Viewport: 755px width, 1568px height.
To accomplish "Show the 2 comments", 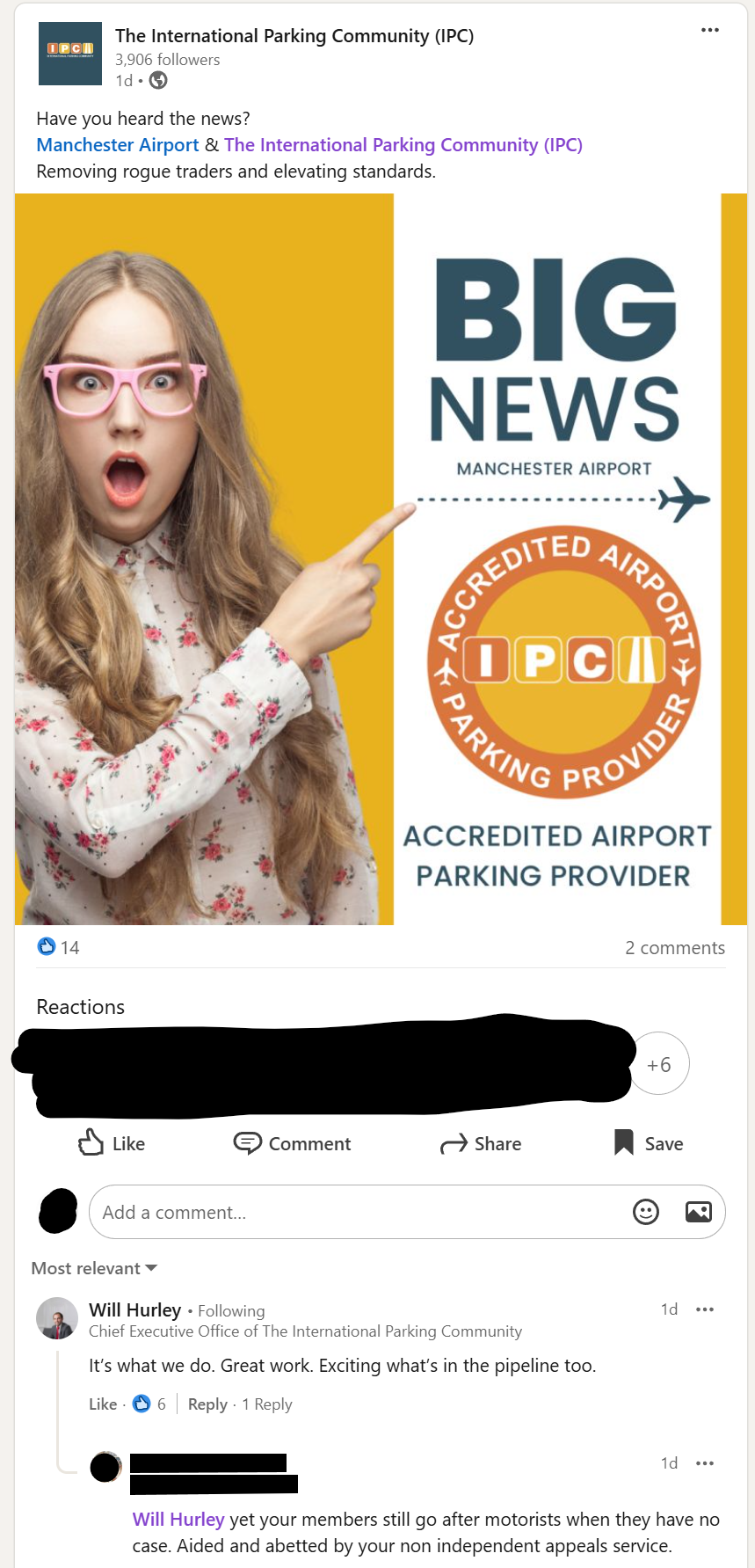I will [674, 947].
